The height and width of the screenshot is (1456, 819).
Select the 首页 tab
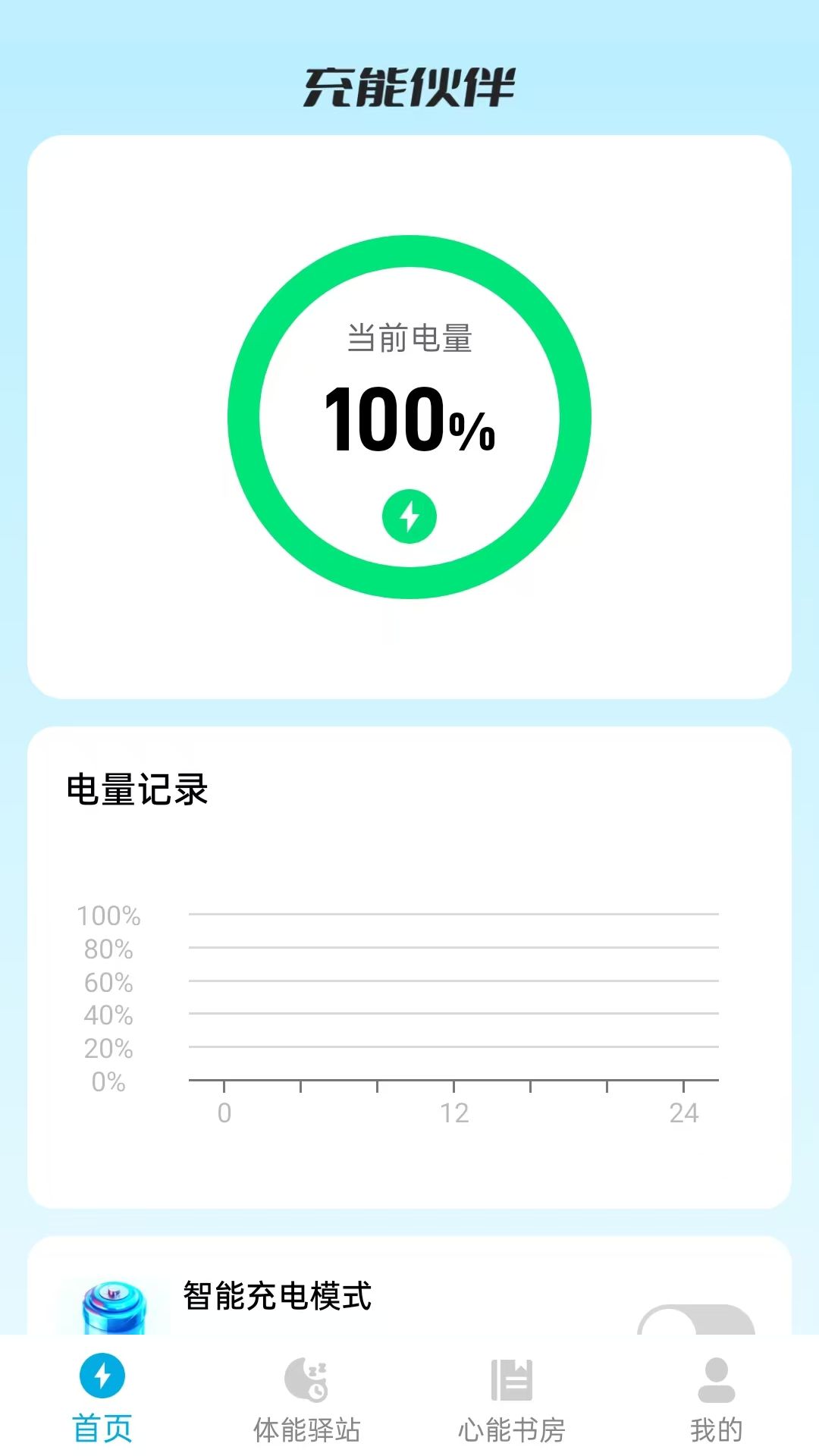(102, 1399)
